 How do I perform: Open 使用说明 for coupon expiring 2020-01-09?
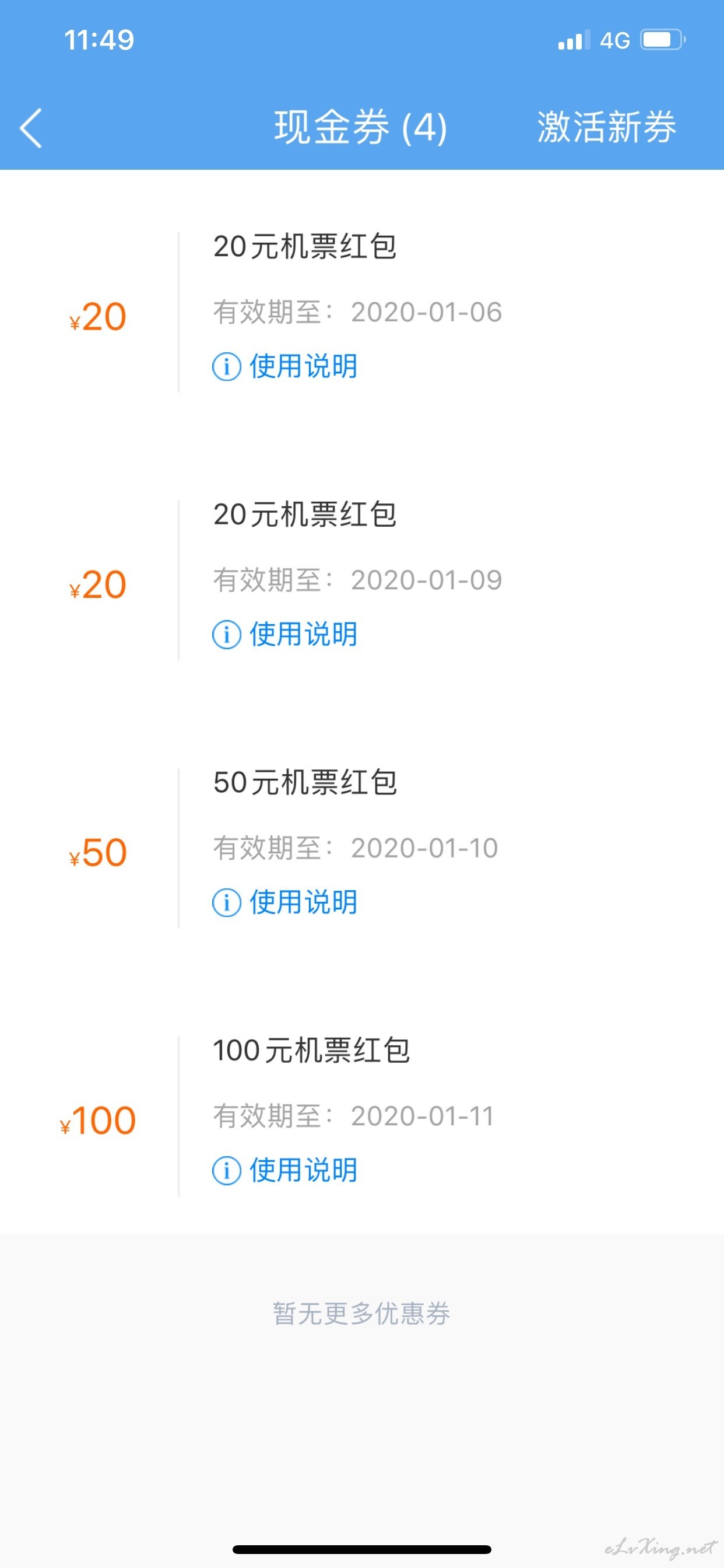tap(284, 634)
